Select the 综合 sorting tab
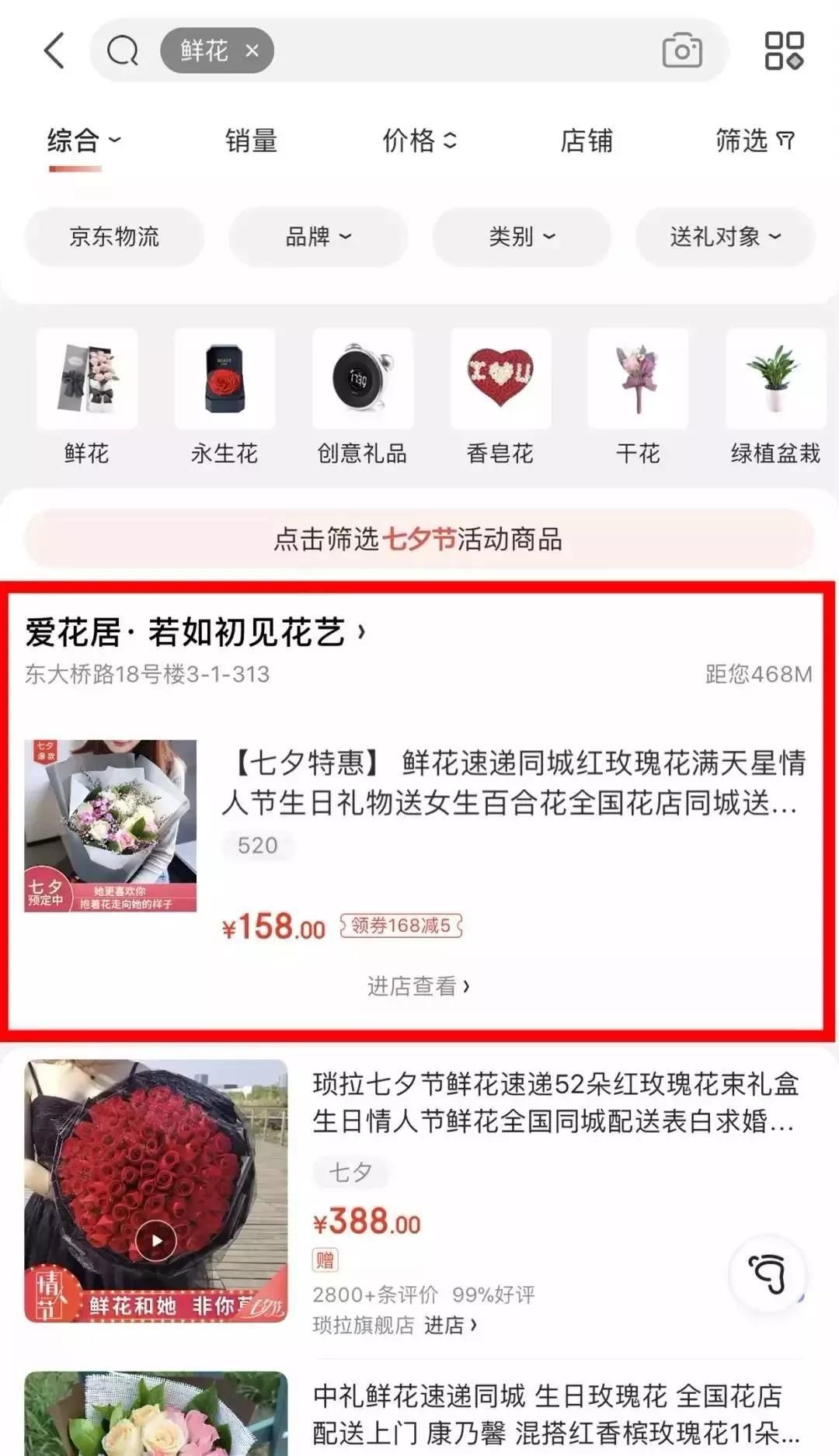Image resolution: width=839 pixels, height=1456 pixels. 84,141
